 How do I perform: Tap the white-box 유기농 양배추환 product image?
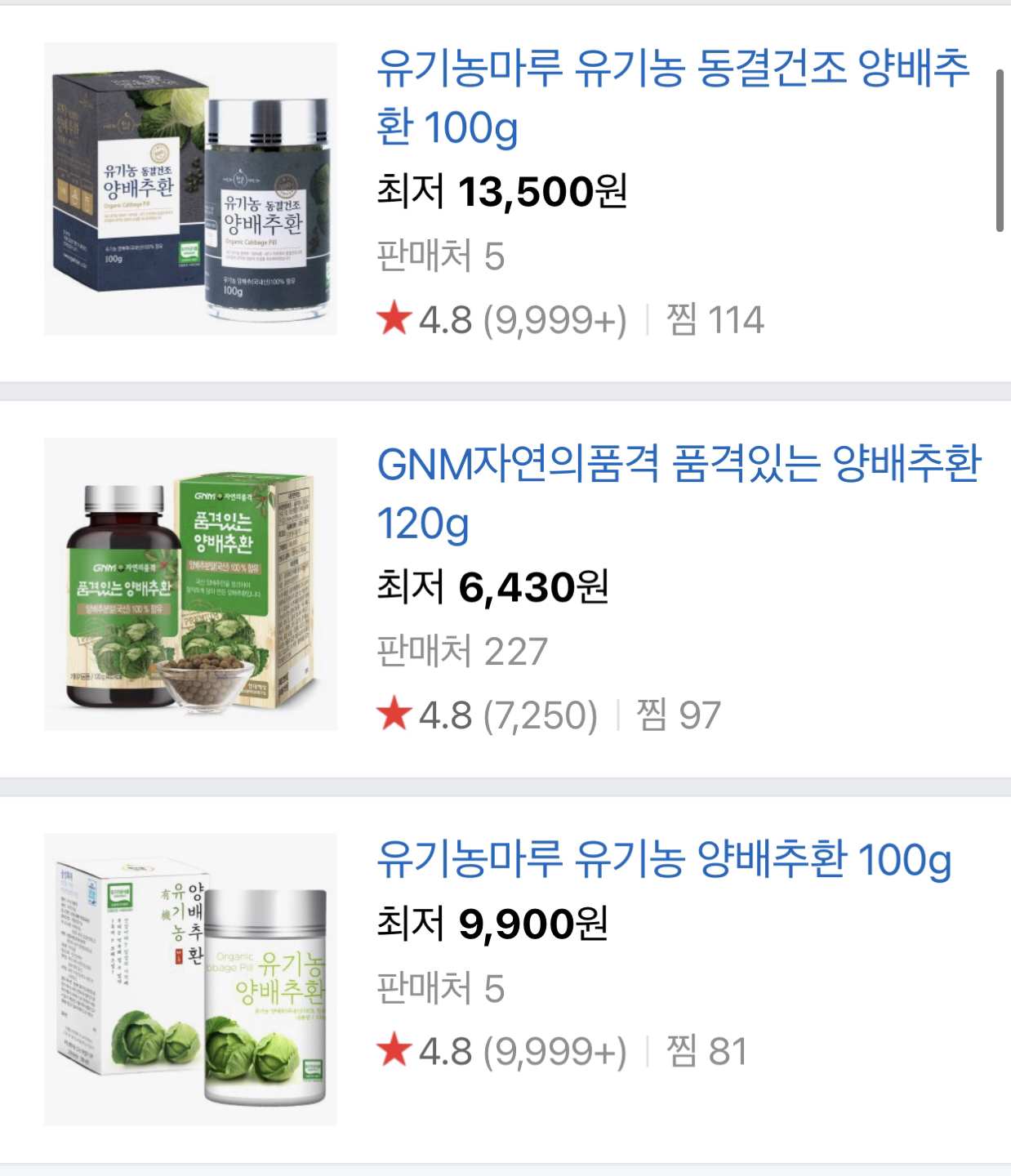pos(190,979)
